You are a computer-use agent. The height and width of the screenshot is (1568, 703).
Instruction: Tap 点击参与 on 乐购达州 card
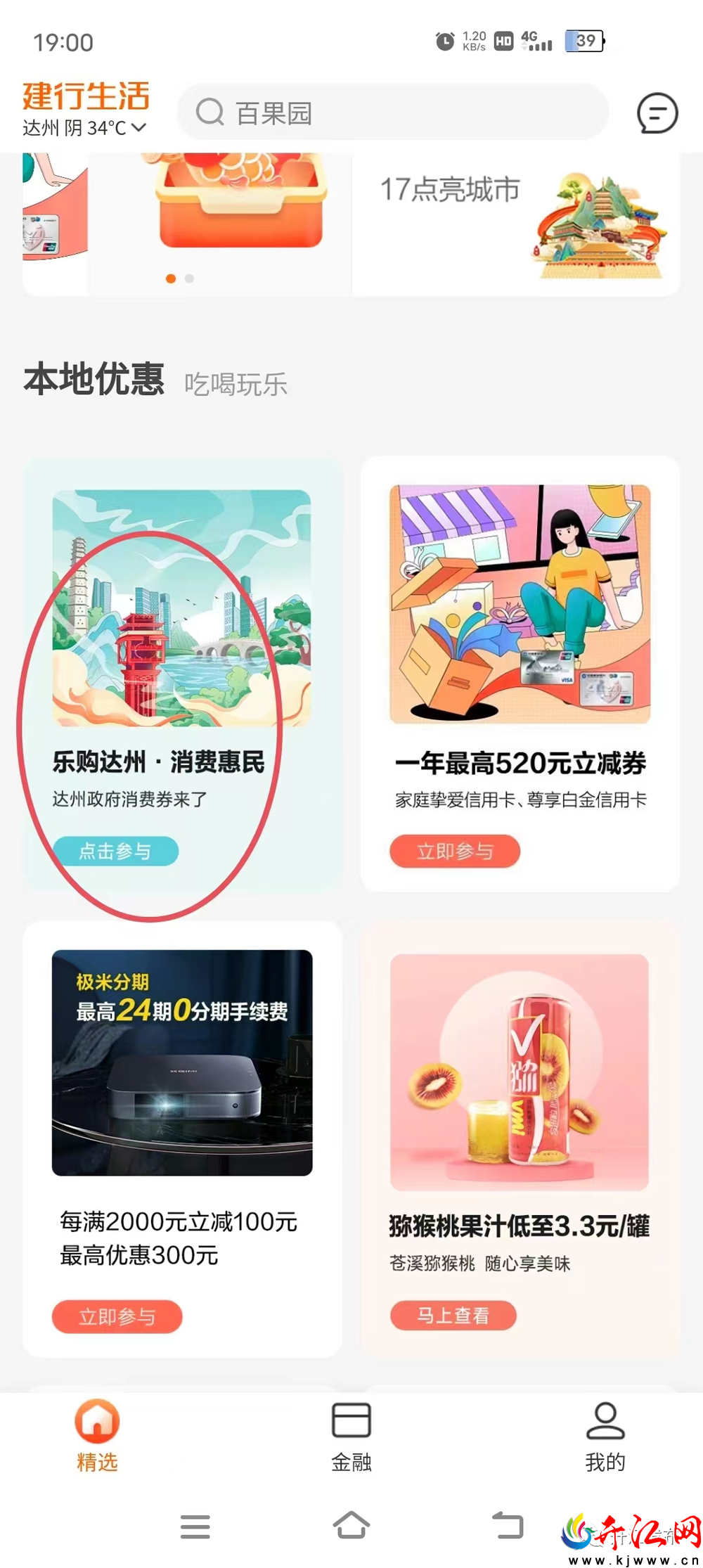coord(115,851)
